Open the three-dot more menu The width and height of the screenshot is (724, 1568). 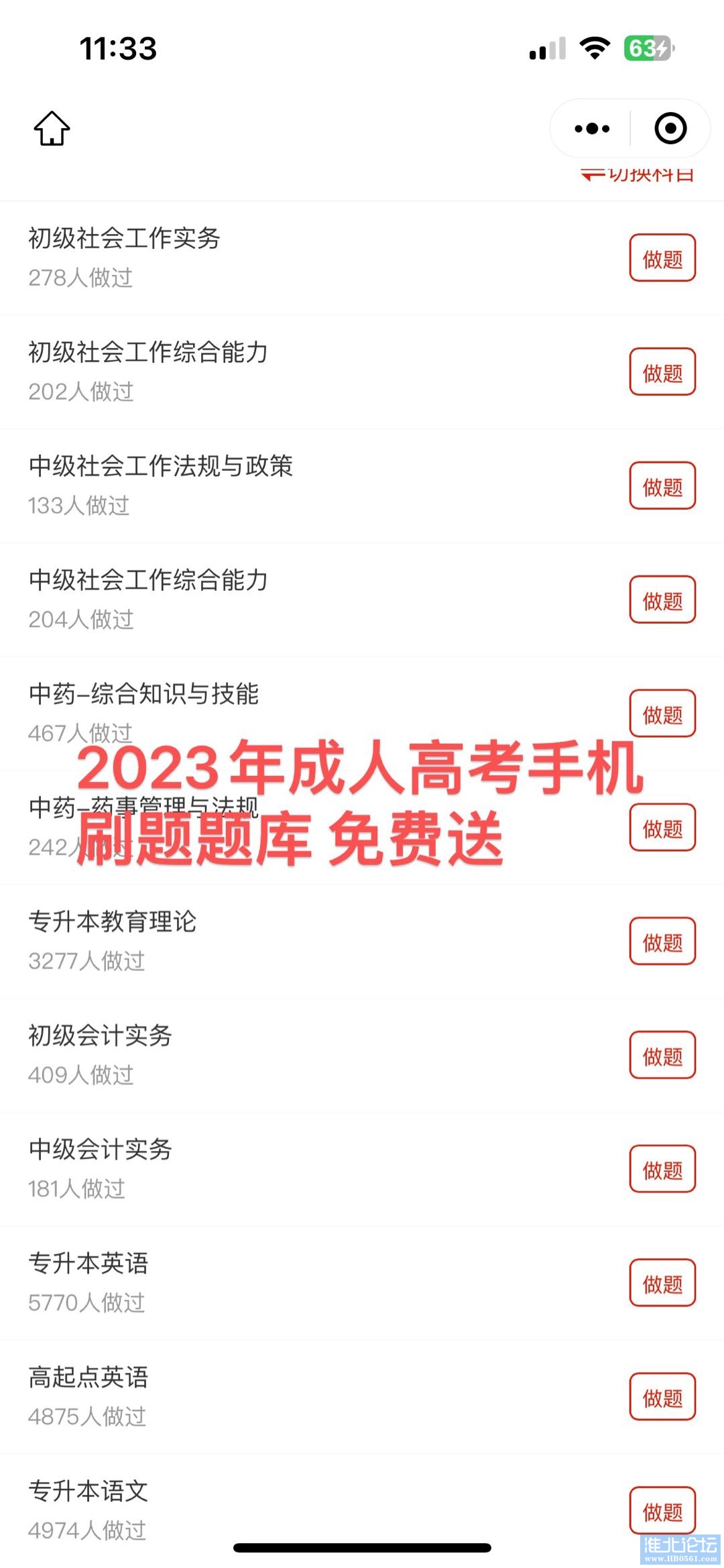coord(592,128)
